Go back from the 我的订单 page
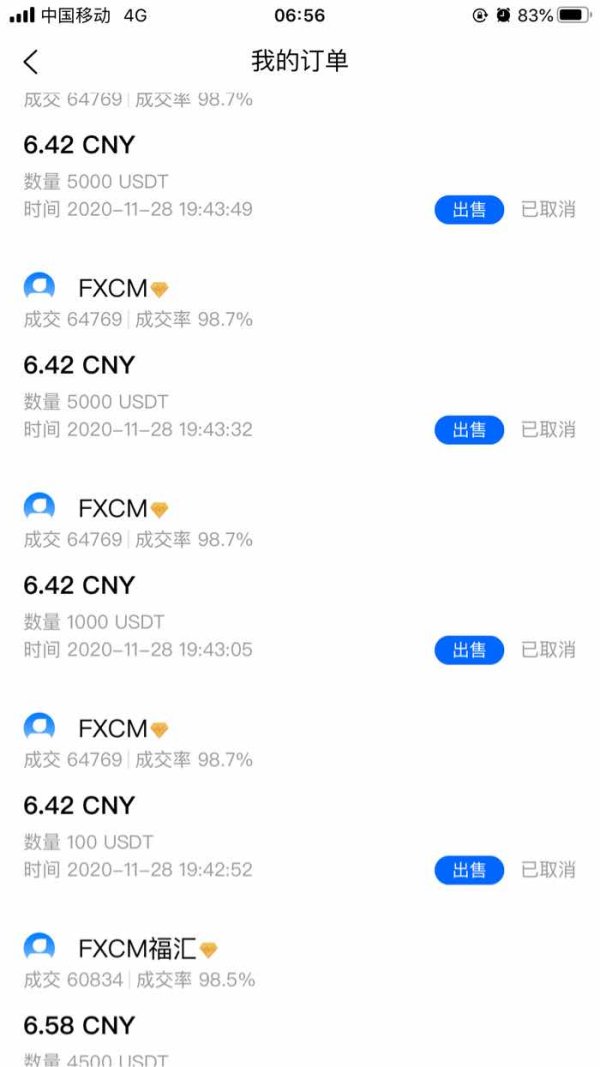The width and height of the screenshot is (600, 1067). pos(31,61)
